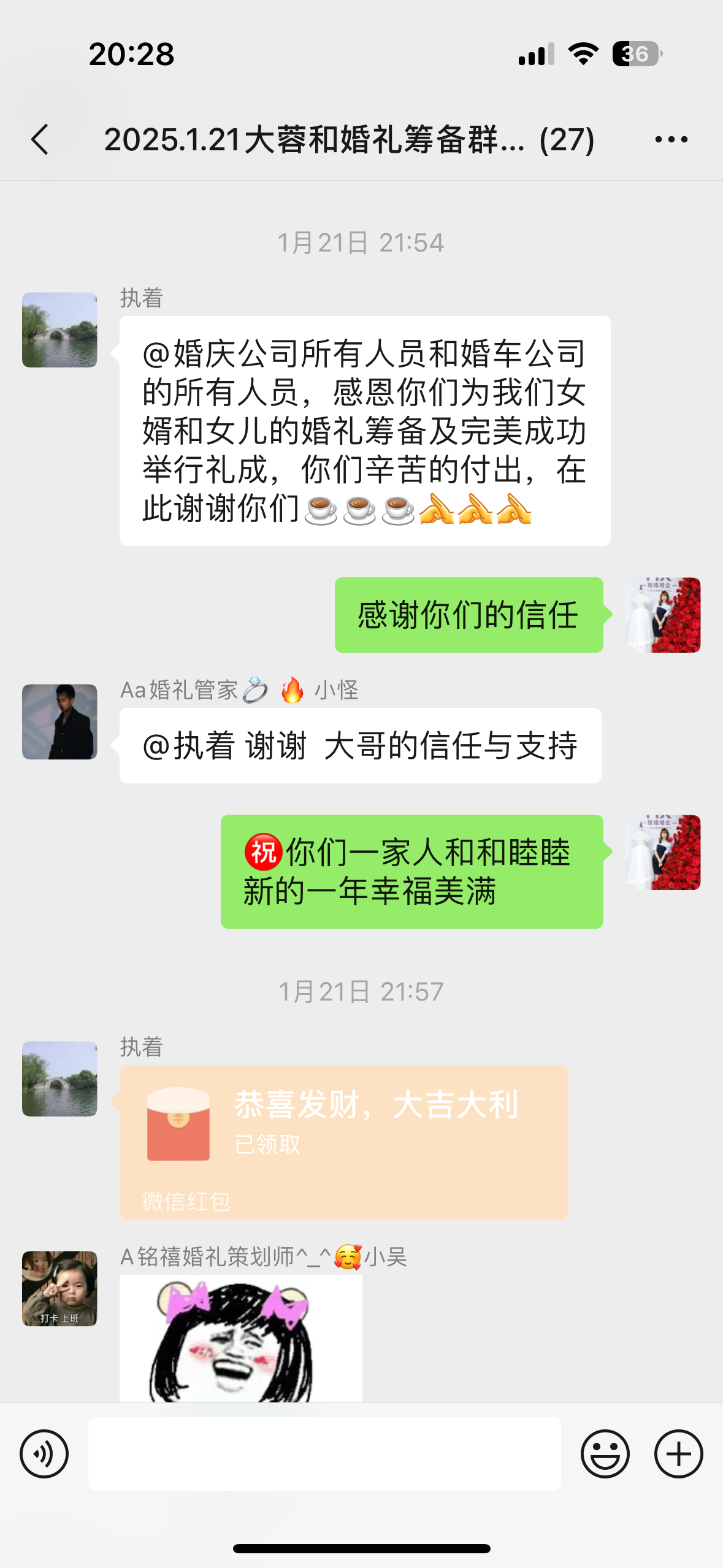Open 执着's avatar beside the red packet
723x1568 pixels.
tap(59, 1078)
